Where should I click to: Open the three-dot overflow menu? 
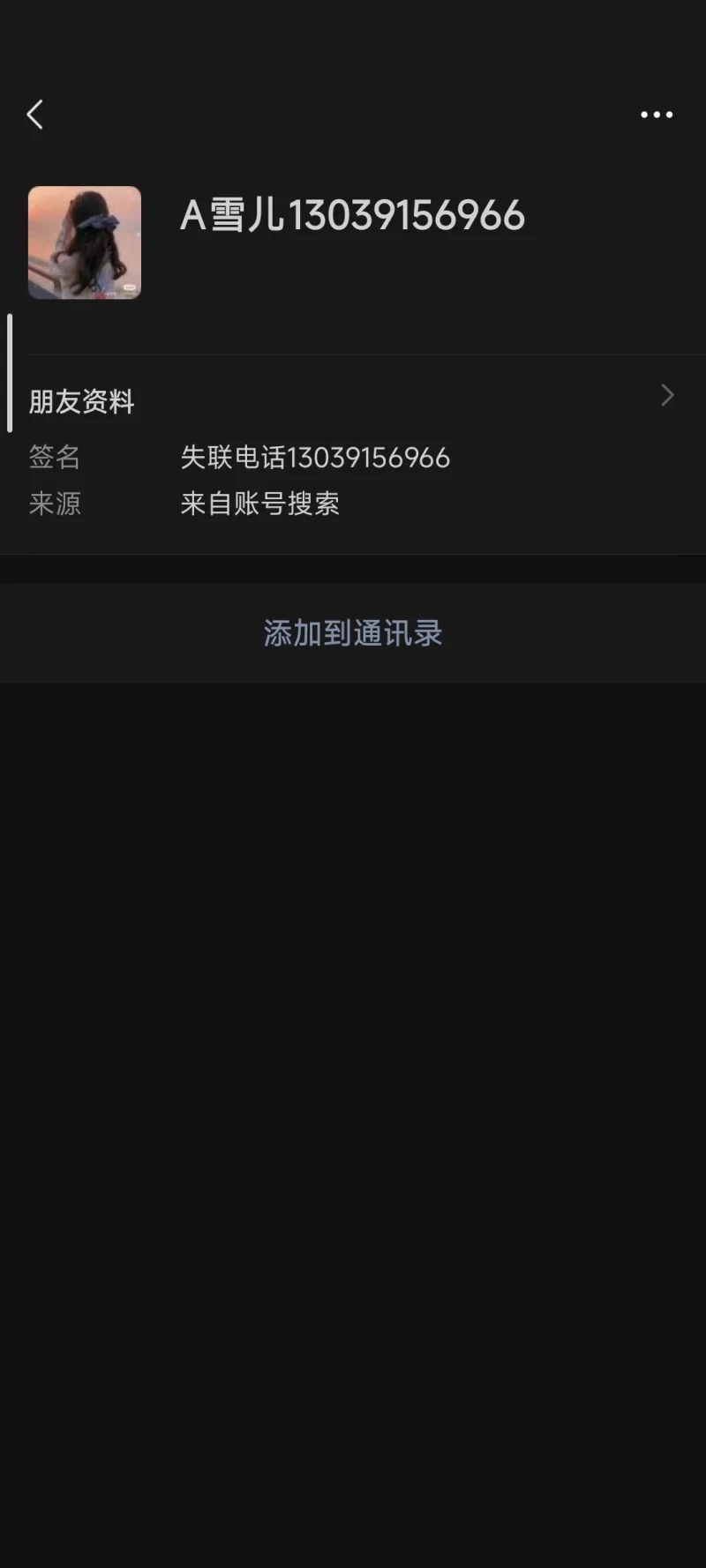(x=657, y=115)
